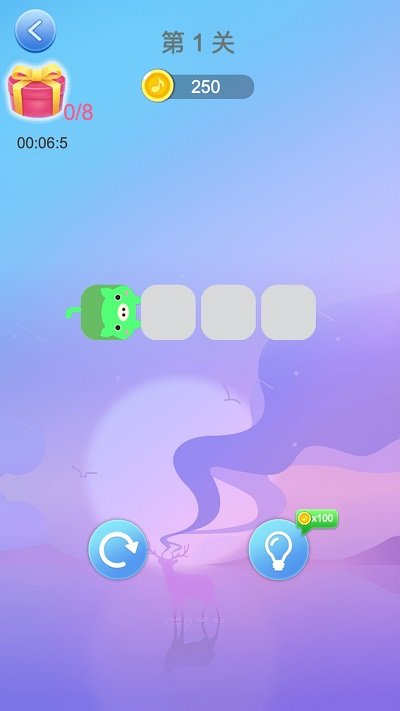Open the gift box reward
The height and width of the screenshot is (711, 400).
pyautogui.click(x=36, y=91)
